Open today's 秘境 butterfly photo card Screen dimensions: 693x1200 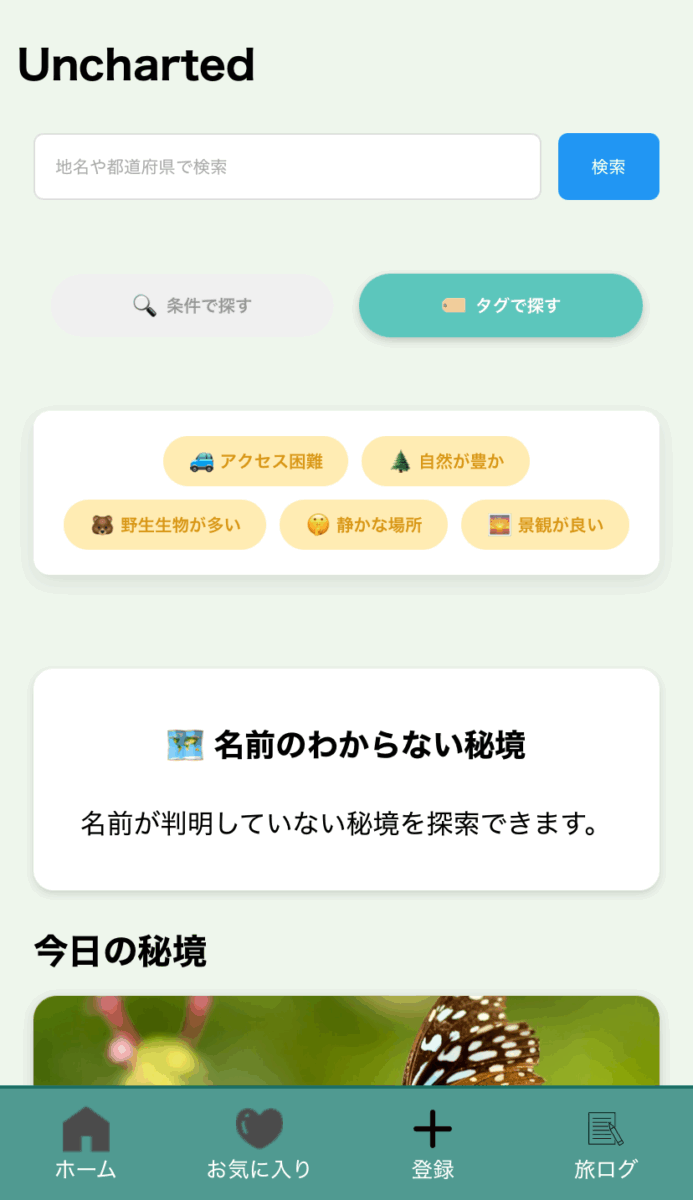coord(346,1040)
